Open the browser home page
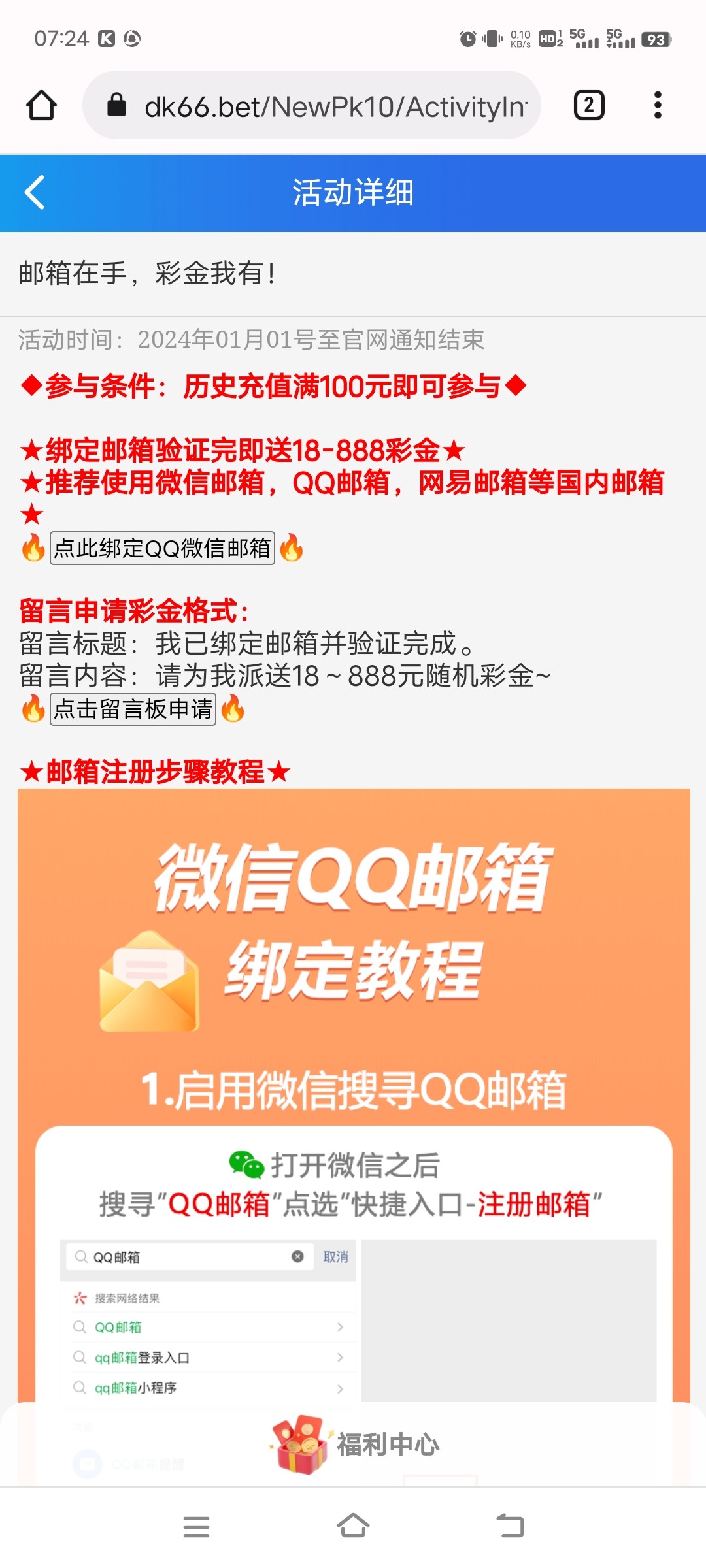 [41, 105]
